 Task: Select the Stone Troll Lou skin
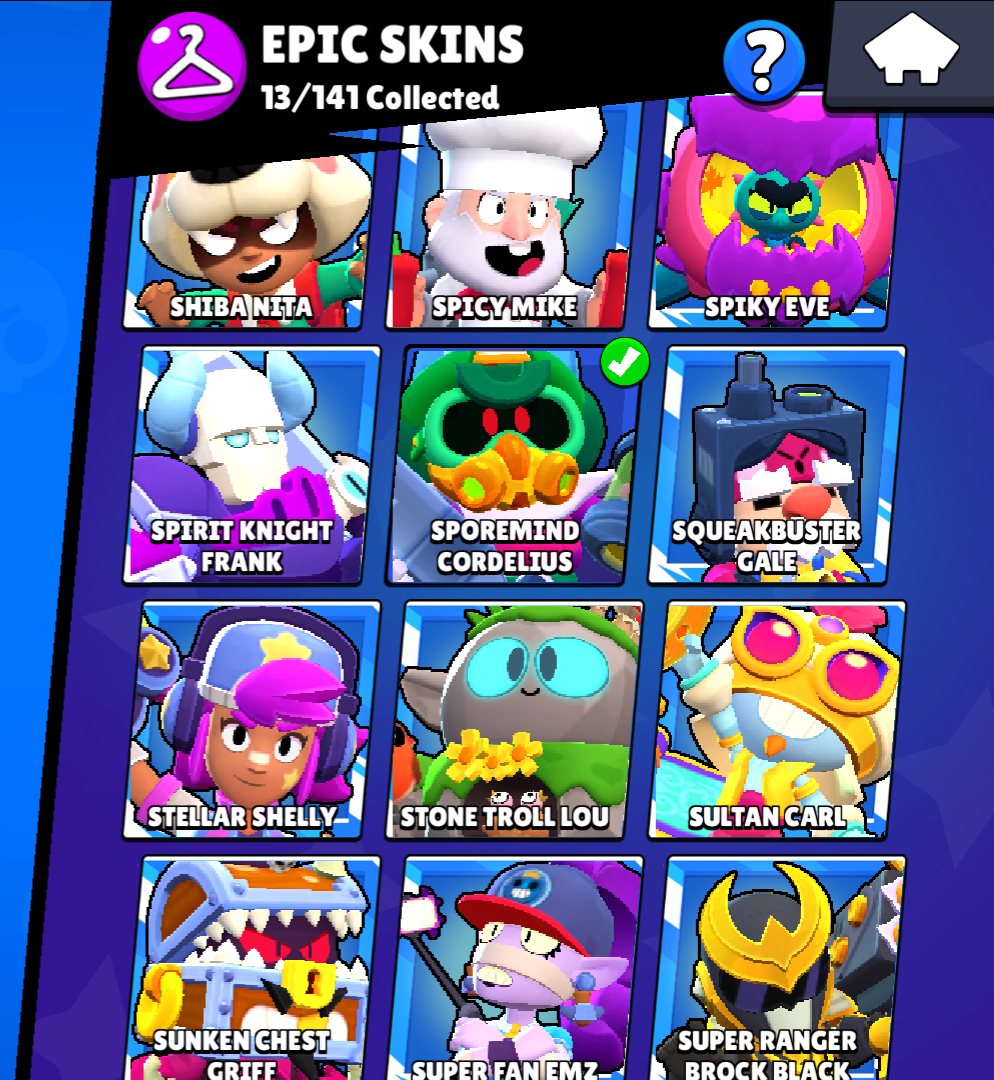pyautogui.click(x=516, y=720)
